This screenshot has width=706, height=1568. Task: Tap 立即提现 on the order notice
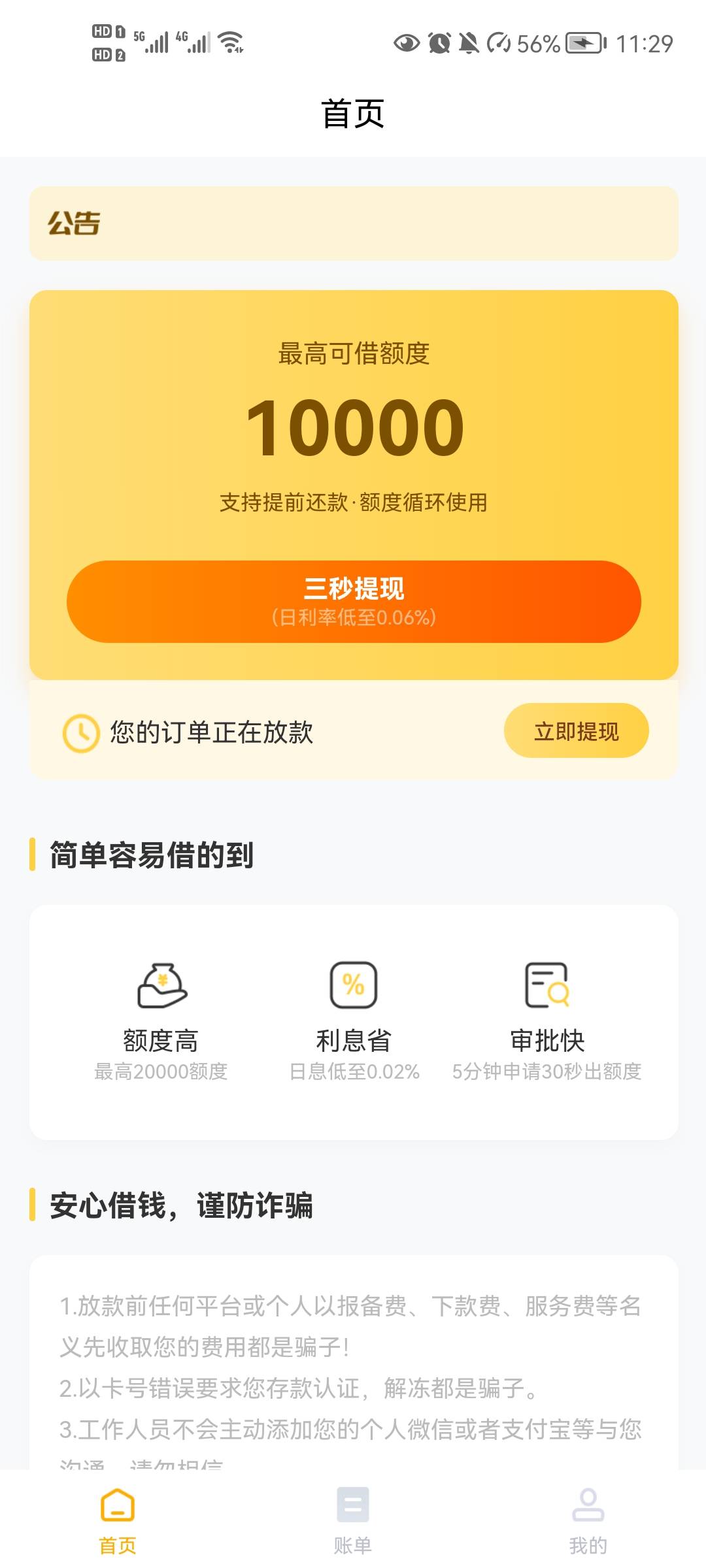(576, 730)
